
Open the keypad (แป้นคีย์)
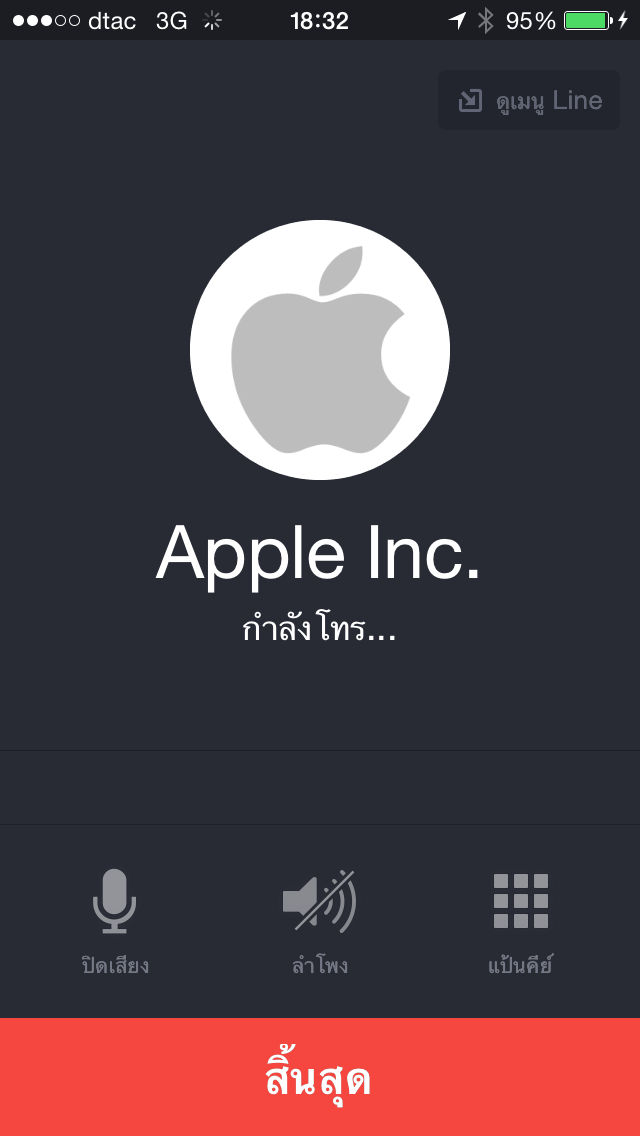(520, 920)
